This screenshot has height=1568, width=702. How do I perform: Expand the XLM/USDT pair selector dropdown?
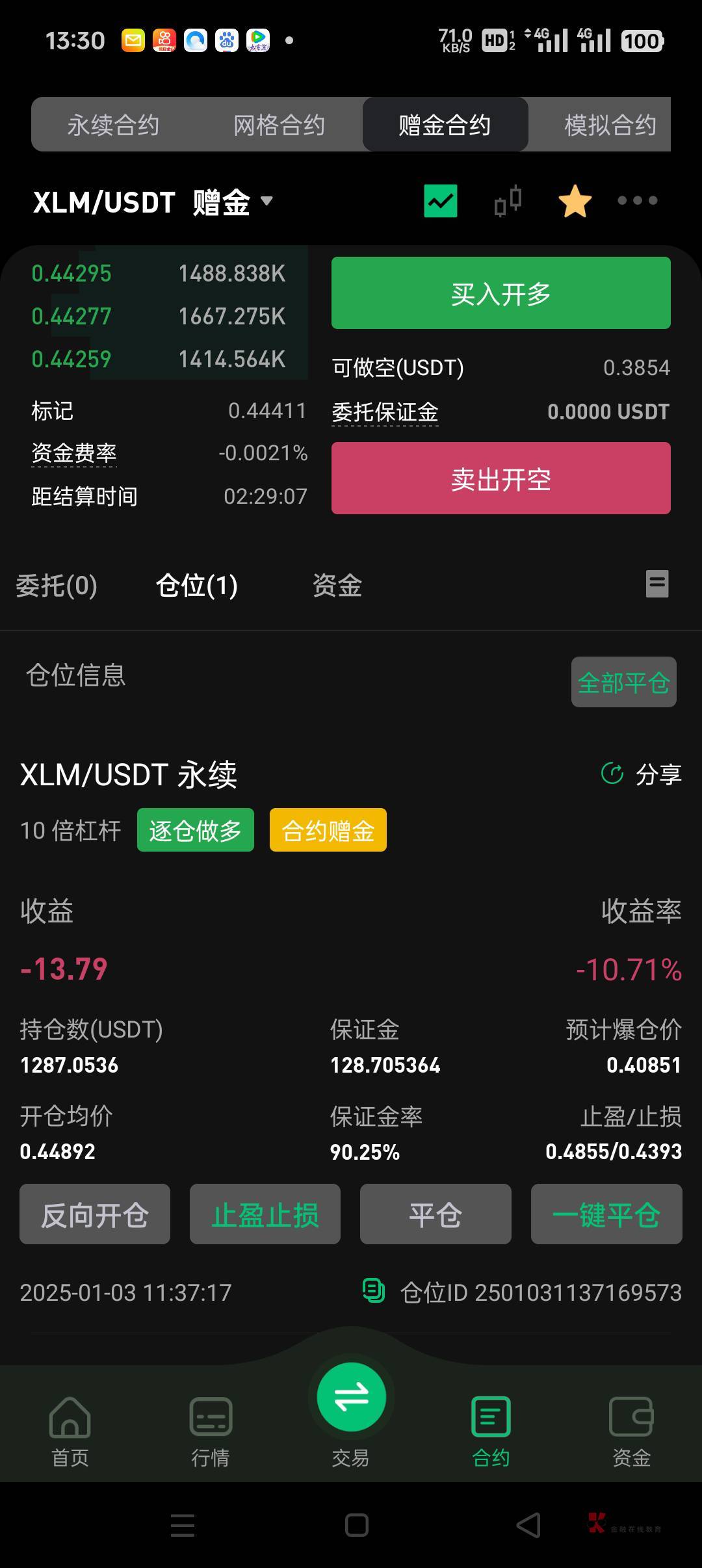point(267,202)
